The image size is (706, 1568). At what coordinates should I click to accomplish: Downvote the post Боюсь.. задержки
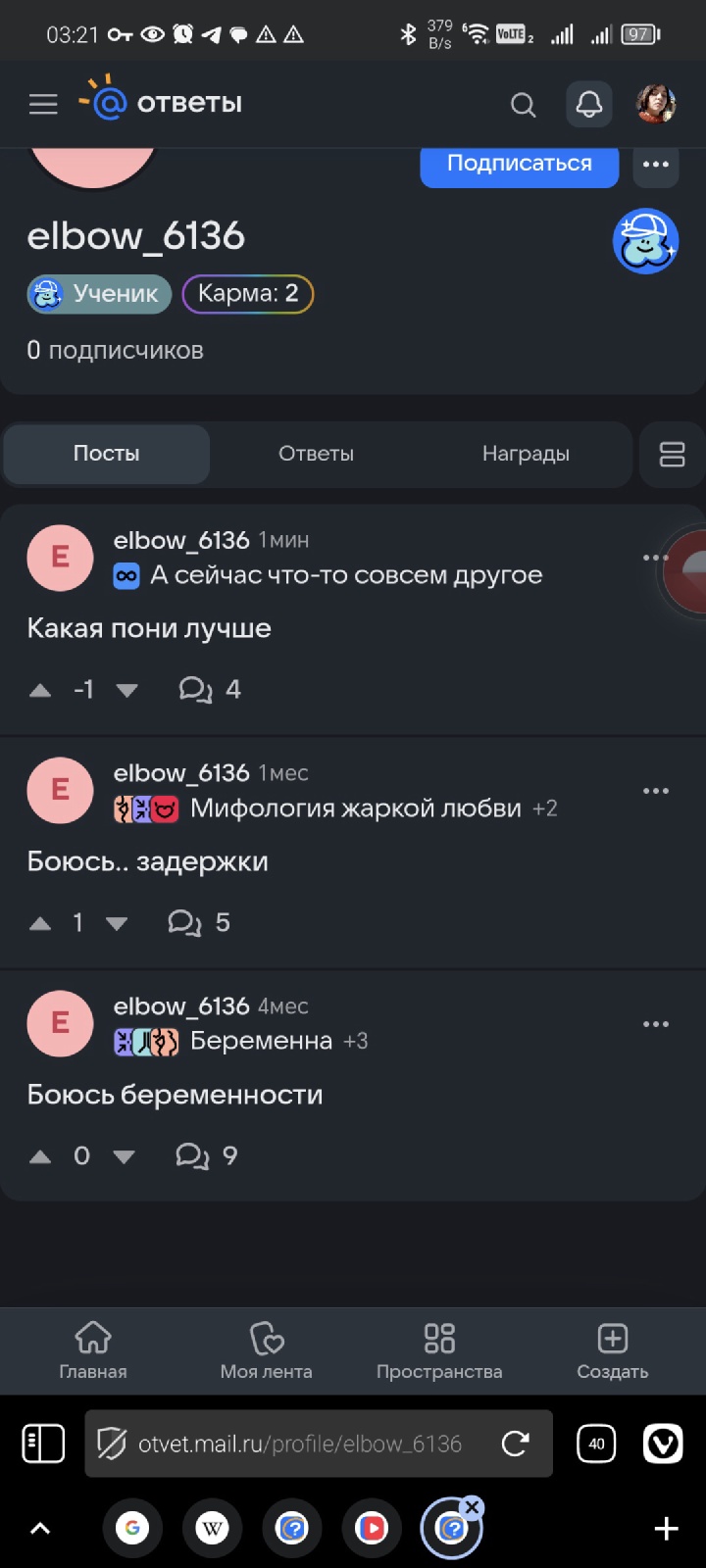tap(117, 923)
